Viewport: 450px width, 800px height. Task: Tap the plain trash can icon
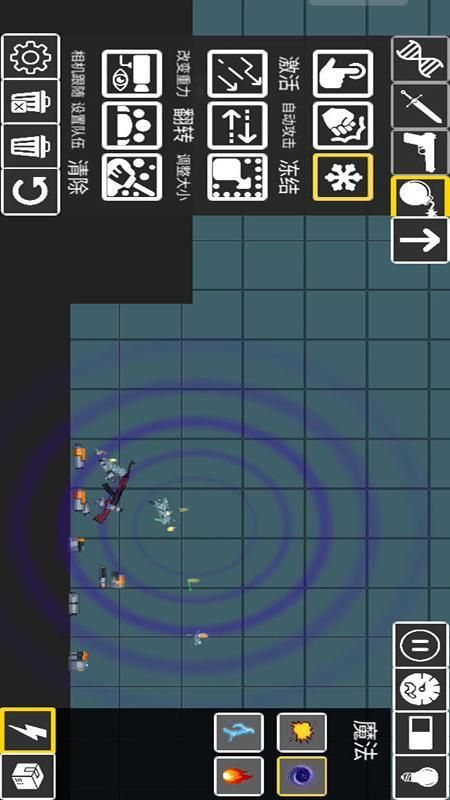coord(31,146)
